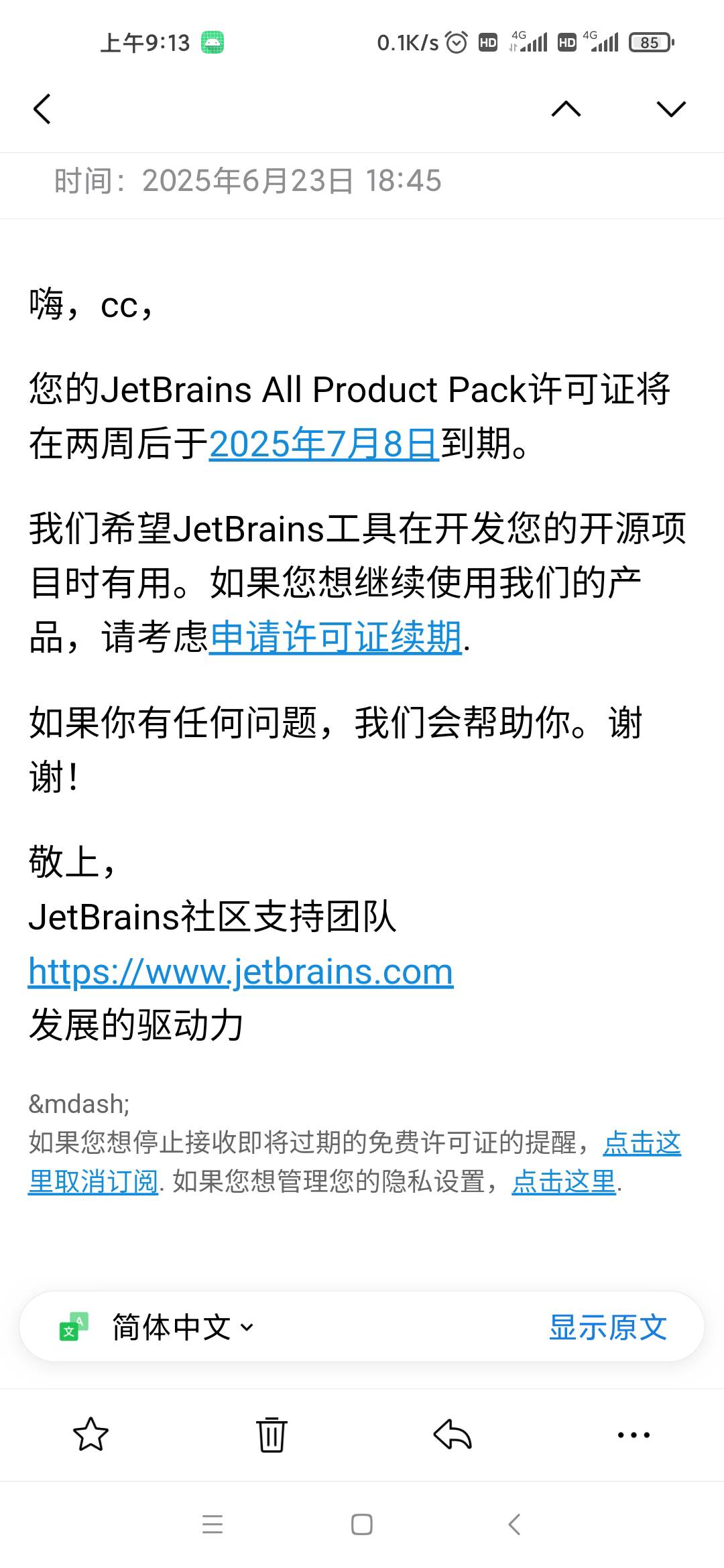Open the 2025年7月8日 date link

(324, 444)
